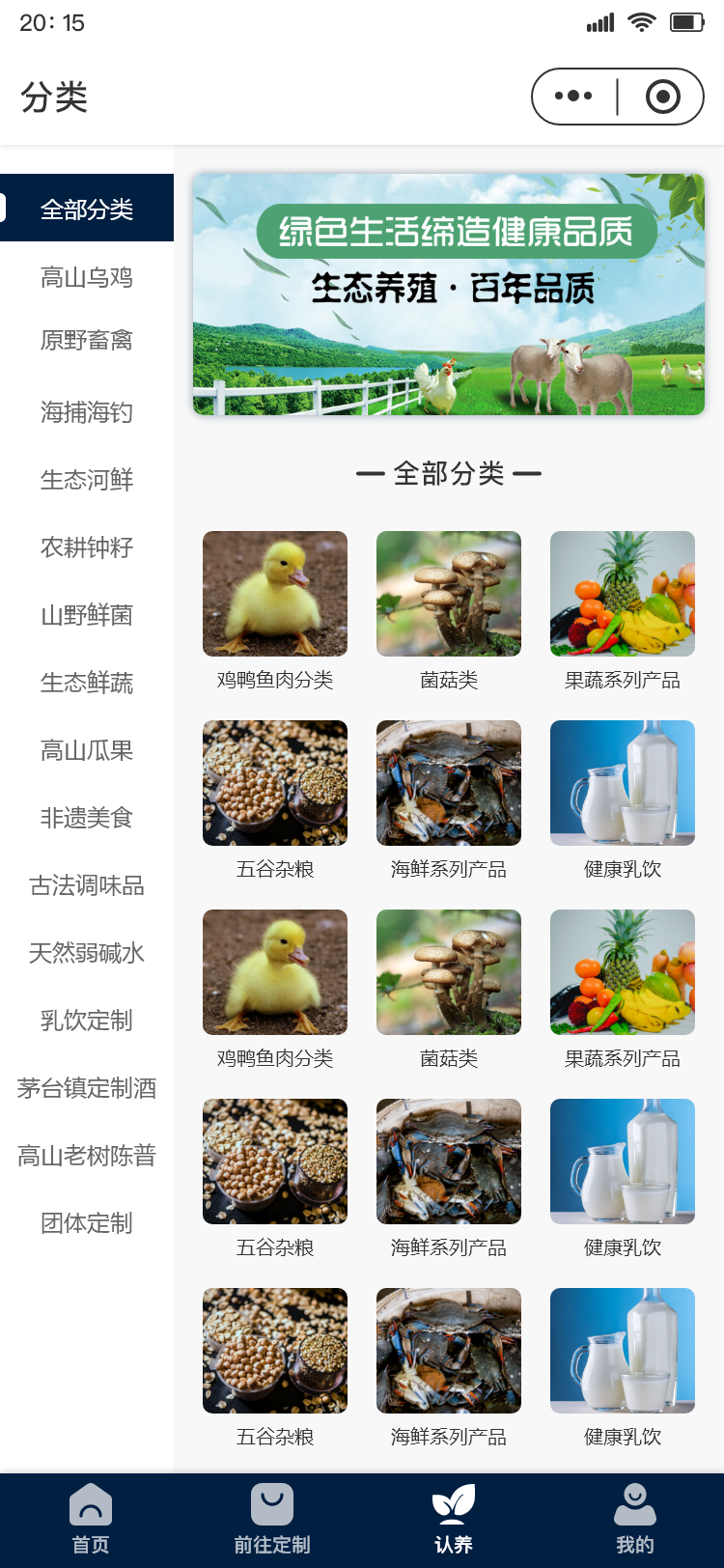Open the 我的 profile tab

coord(634,1520)
